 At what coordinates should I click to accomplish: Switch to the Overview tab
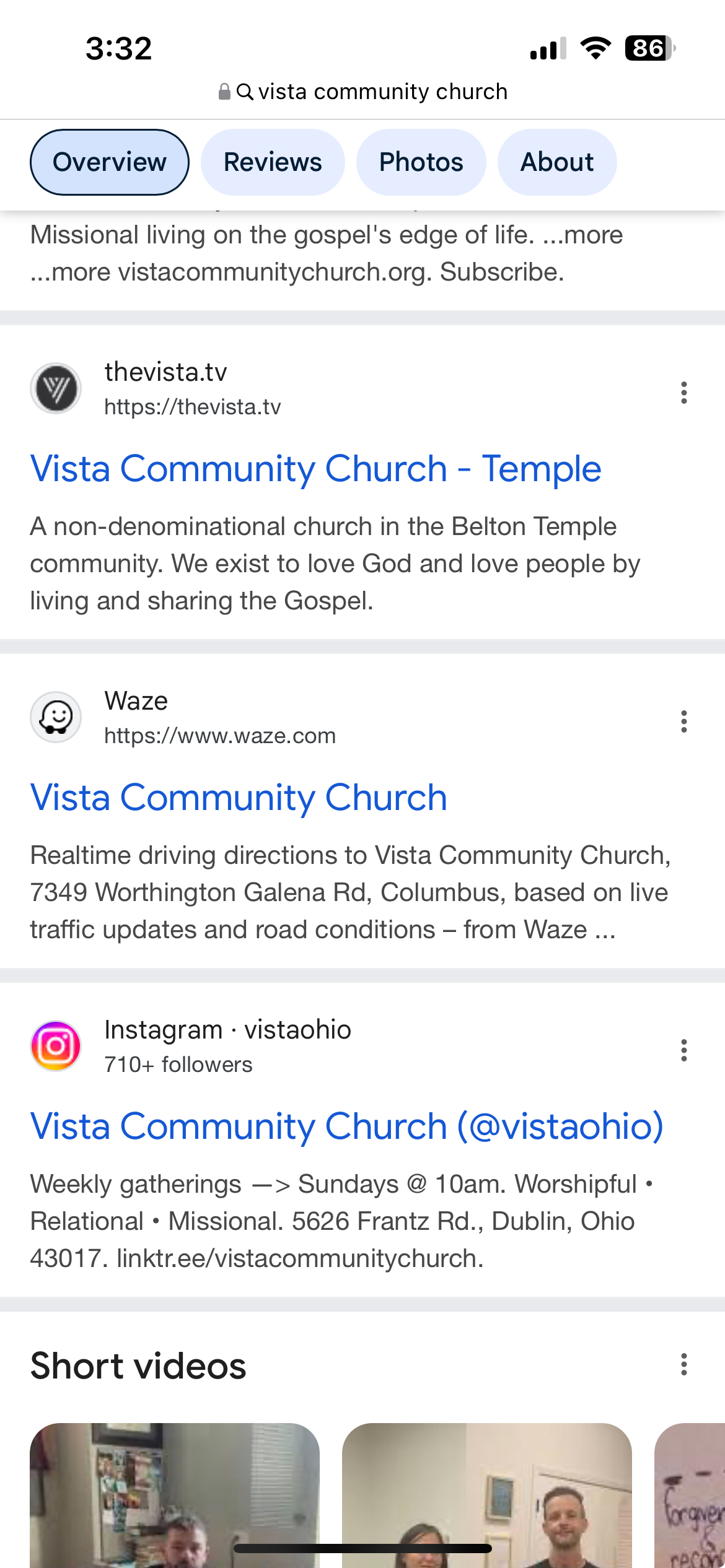[110, 162]
